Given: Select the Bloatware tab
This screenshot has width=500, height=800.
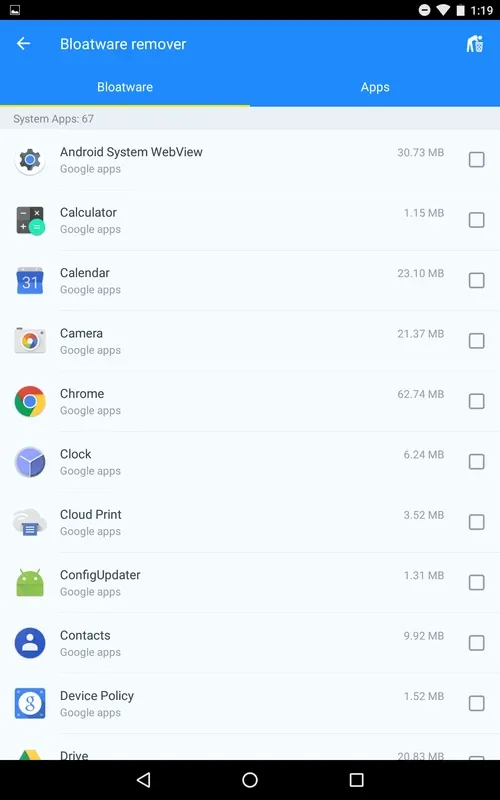Looking at the screenshot, I should (125, 87).
